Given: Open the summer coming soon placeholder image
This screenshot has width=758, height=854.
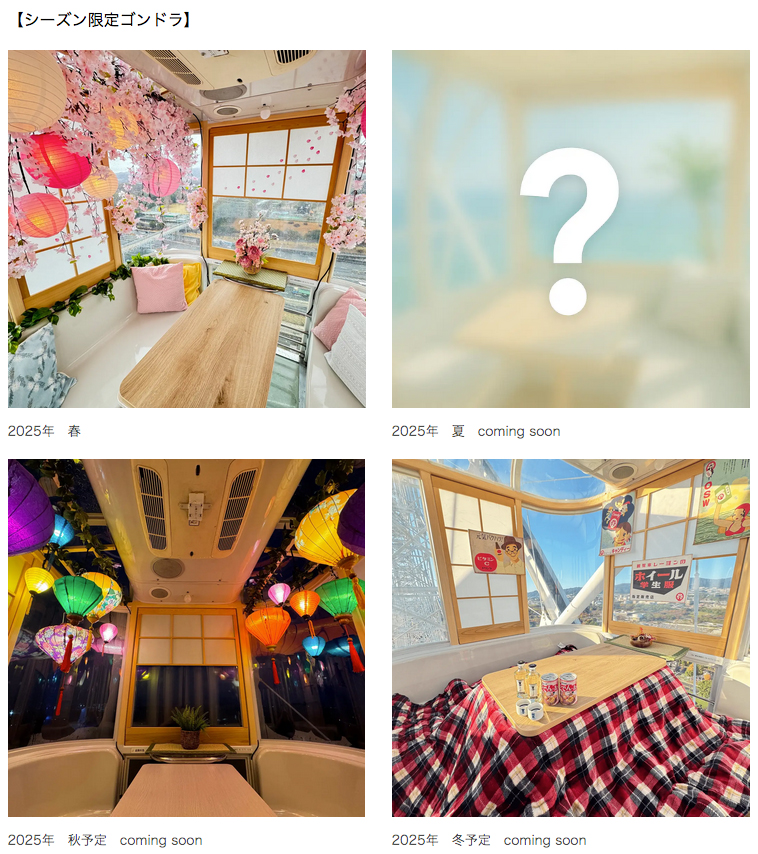Looking at the screenshot, I should click(x=570, y=229).
